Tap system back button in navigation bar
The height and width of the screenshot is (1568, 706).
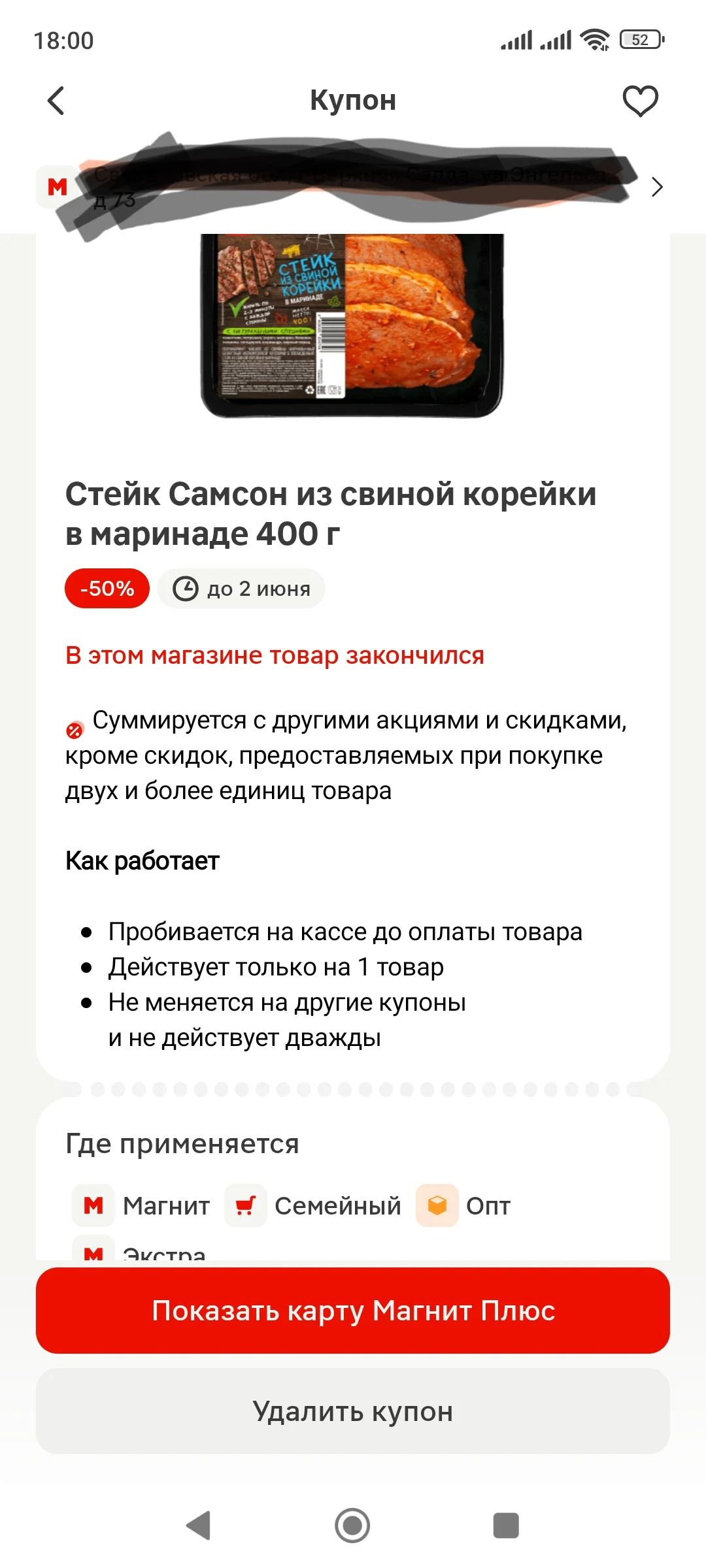pos(198,1526)
